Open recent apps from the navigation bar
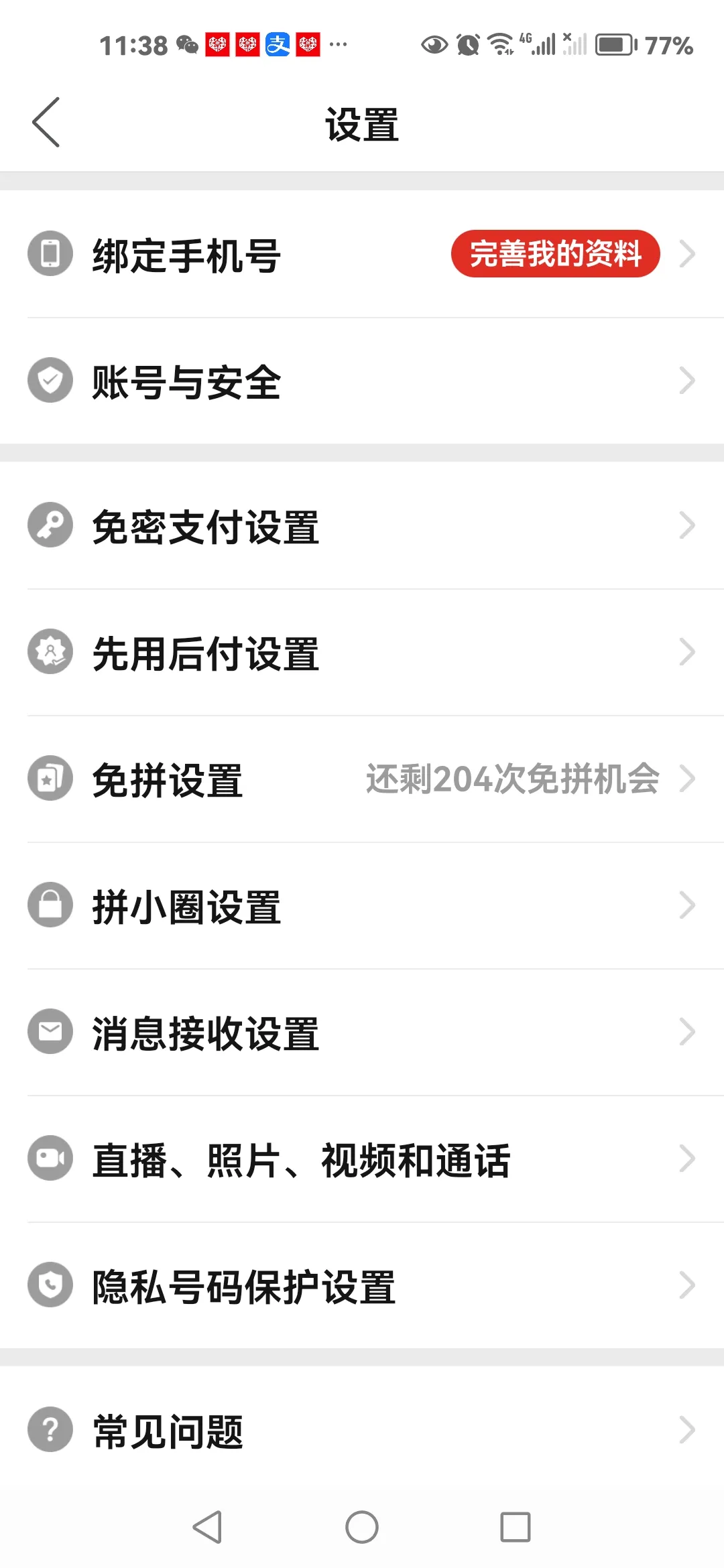 pyautogui.click(x=516, y=1527)
